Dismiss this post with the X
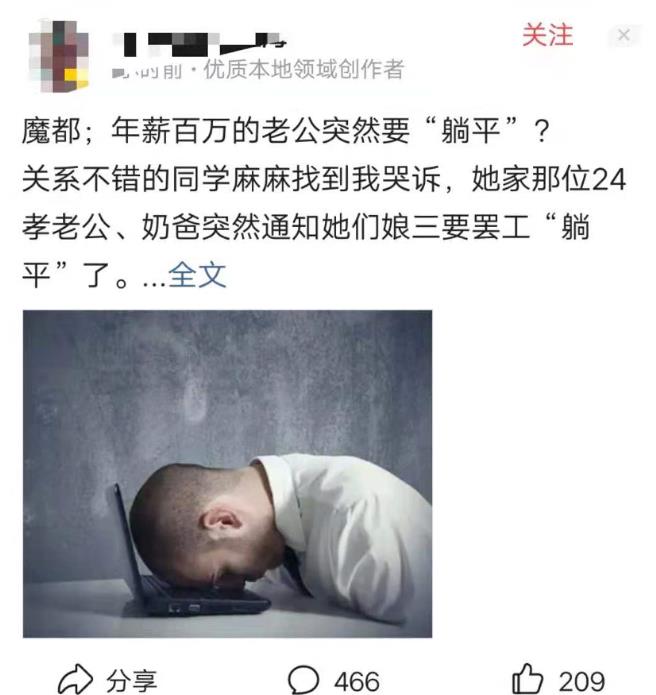 pyautogui.click(x=624, y=36)
